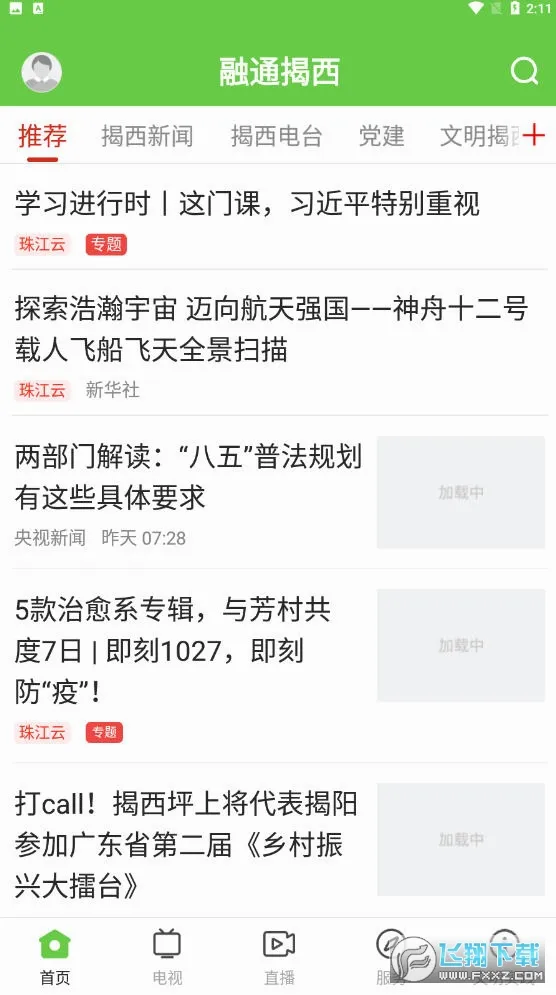Go to the 电视 tab

point(167,957)
